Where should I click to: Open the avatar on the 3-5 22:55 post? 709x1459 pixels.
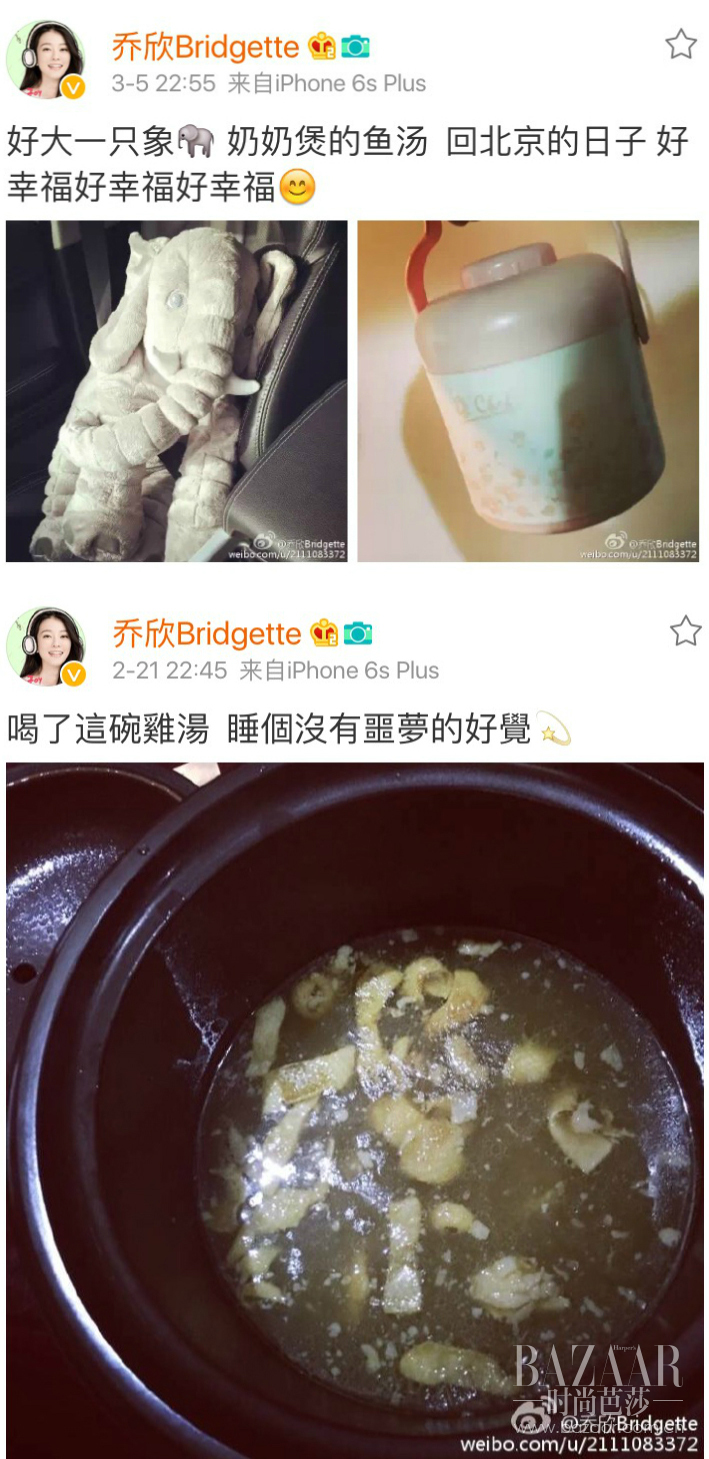pos(45,59)
